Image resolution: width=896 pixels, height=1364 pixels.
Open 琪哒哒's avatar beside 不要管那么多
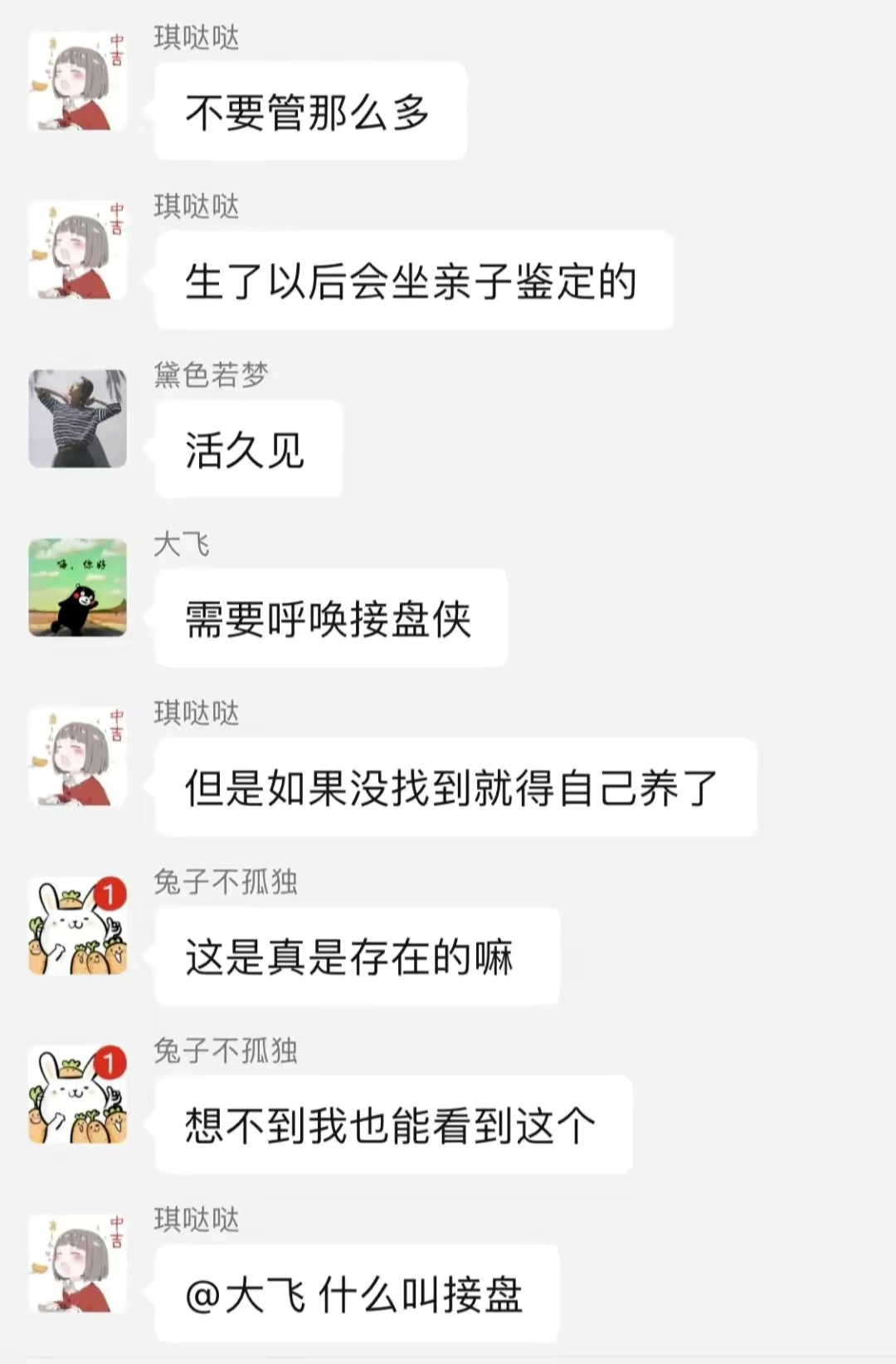78,81
